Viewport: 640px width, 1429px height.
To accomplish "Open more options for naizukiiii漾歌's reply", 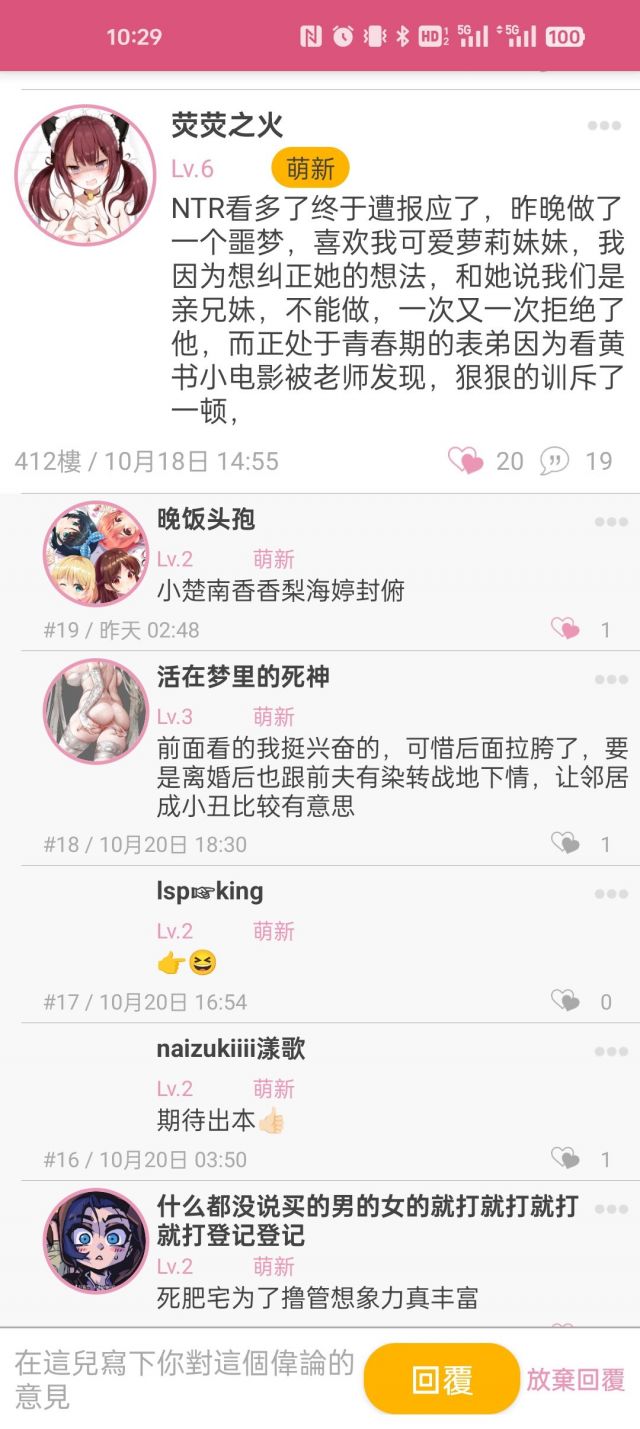I will point(610,1052).
